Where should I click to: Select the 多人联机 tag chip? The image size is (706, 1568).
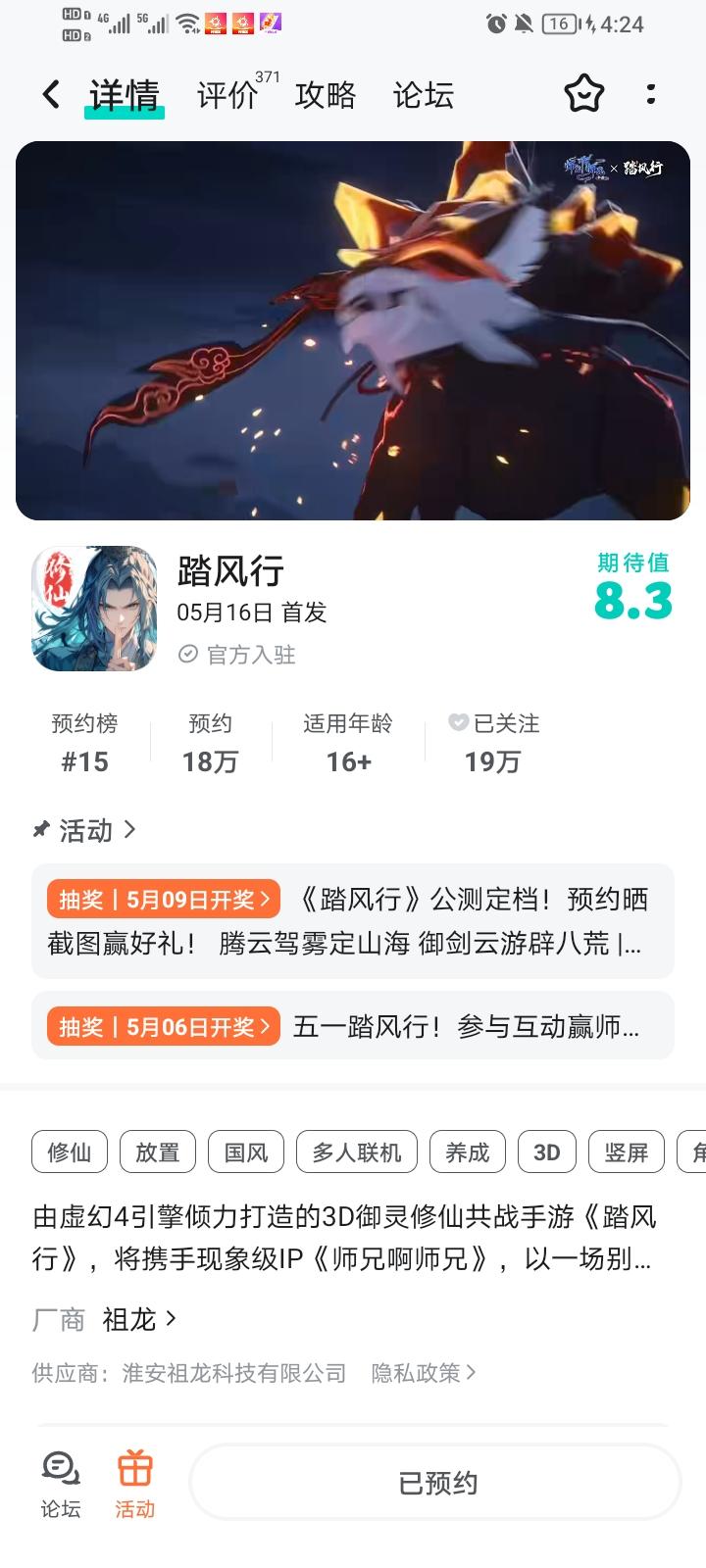tap(357, 1152)
